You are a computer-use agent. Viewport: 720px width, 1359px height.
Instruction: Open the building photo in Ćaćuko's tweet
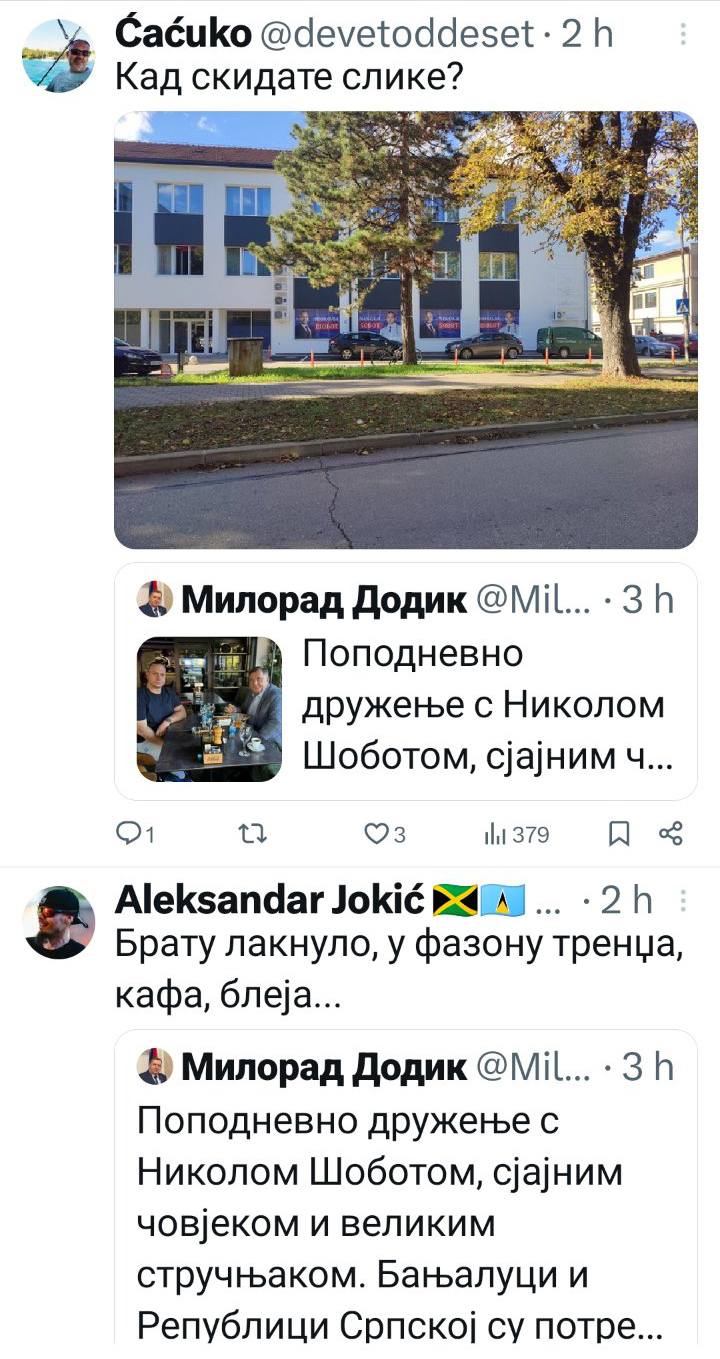point(405,330)
